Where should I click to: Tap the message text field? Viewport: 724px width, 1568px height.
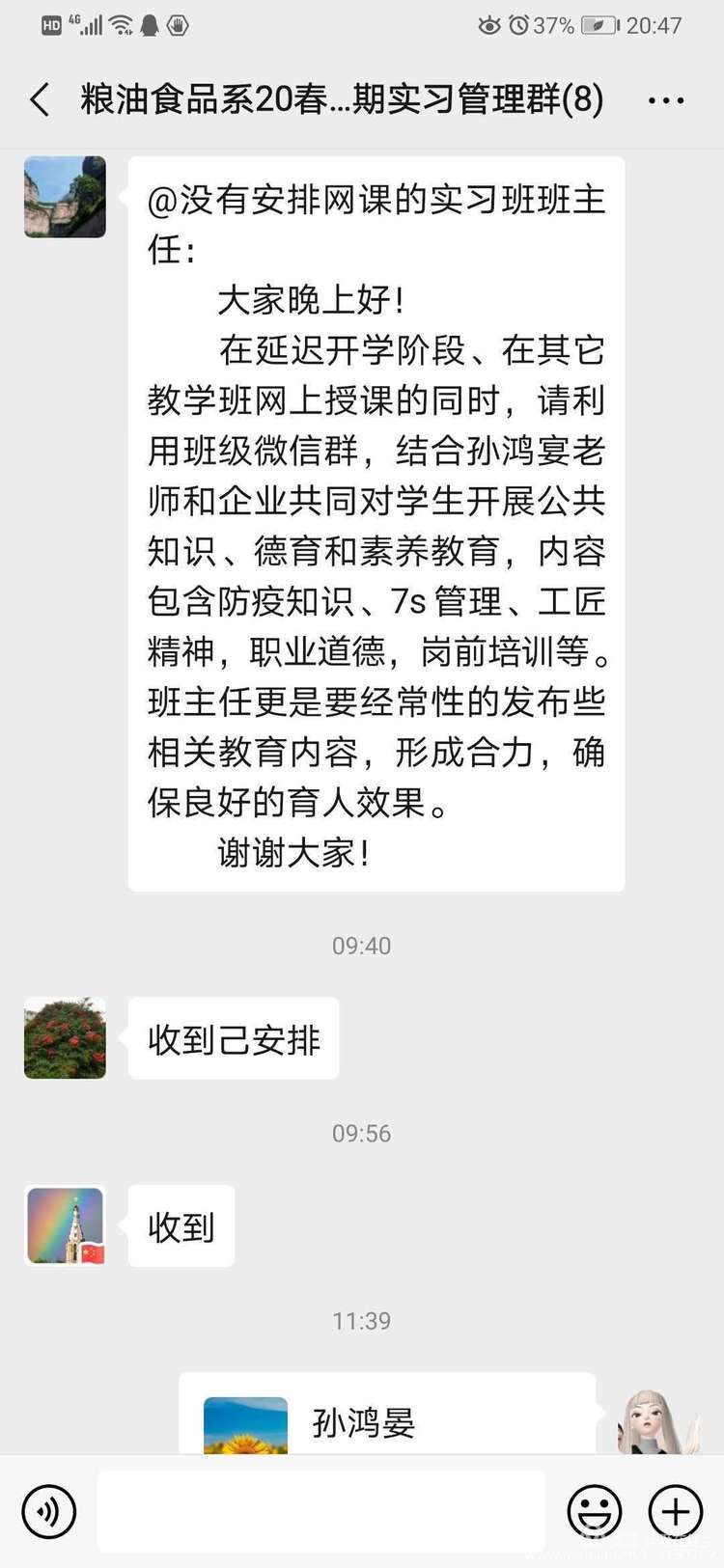[321, 1511]
